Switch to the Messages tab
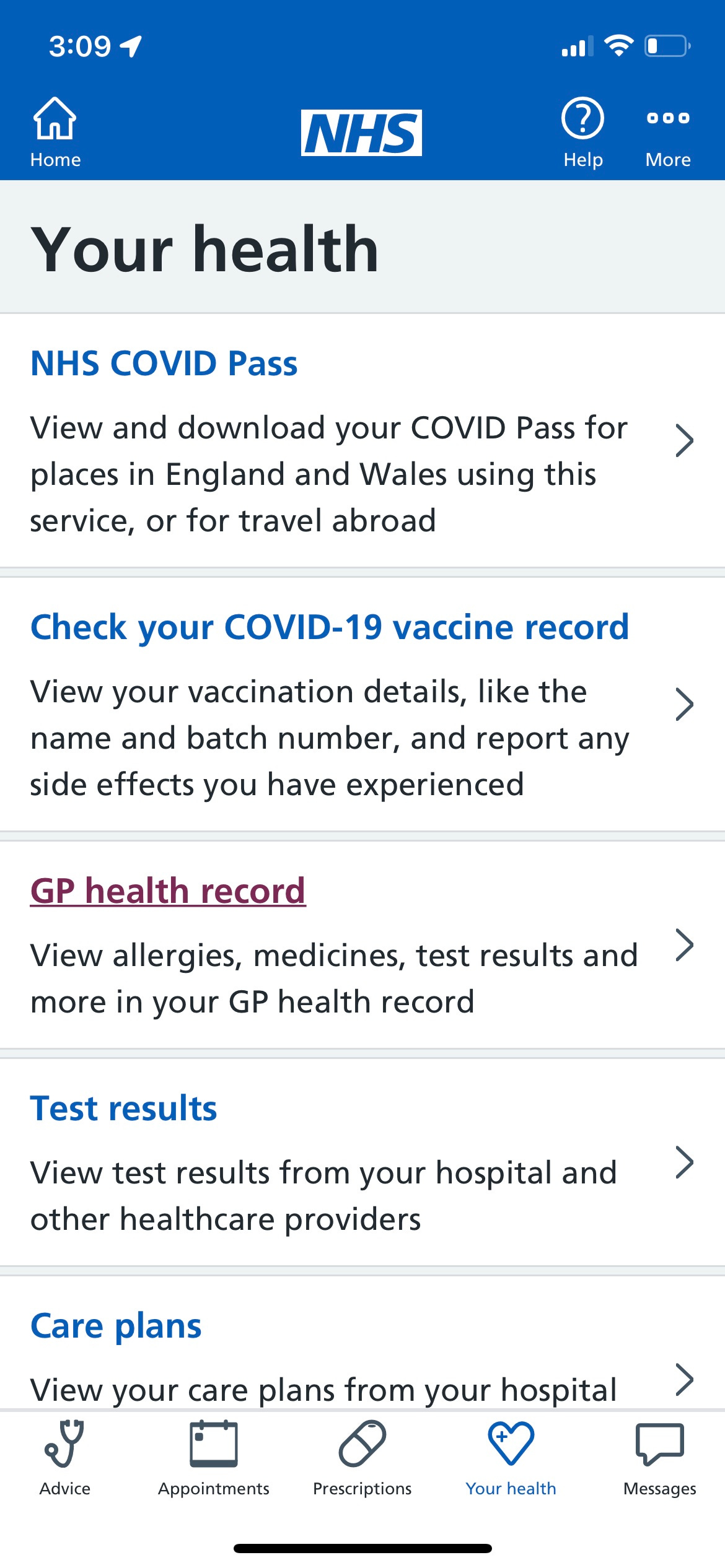725x1568 pixels. [660, 1459]
